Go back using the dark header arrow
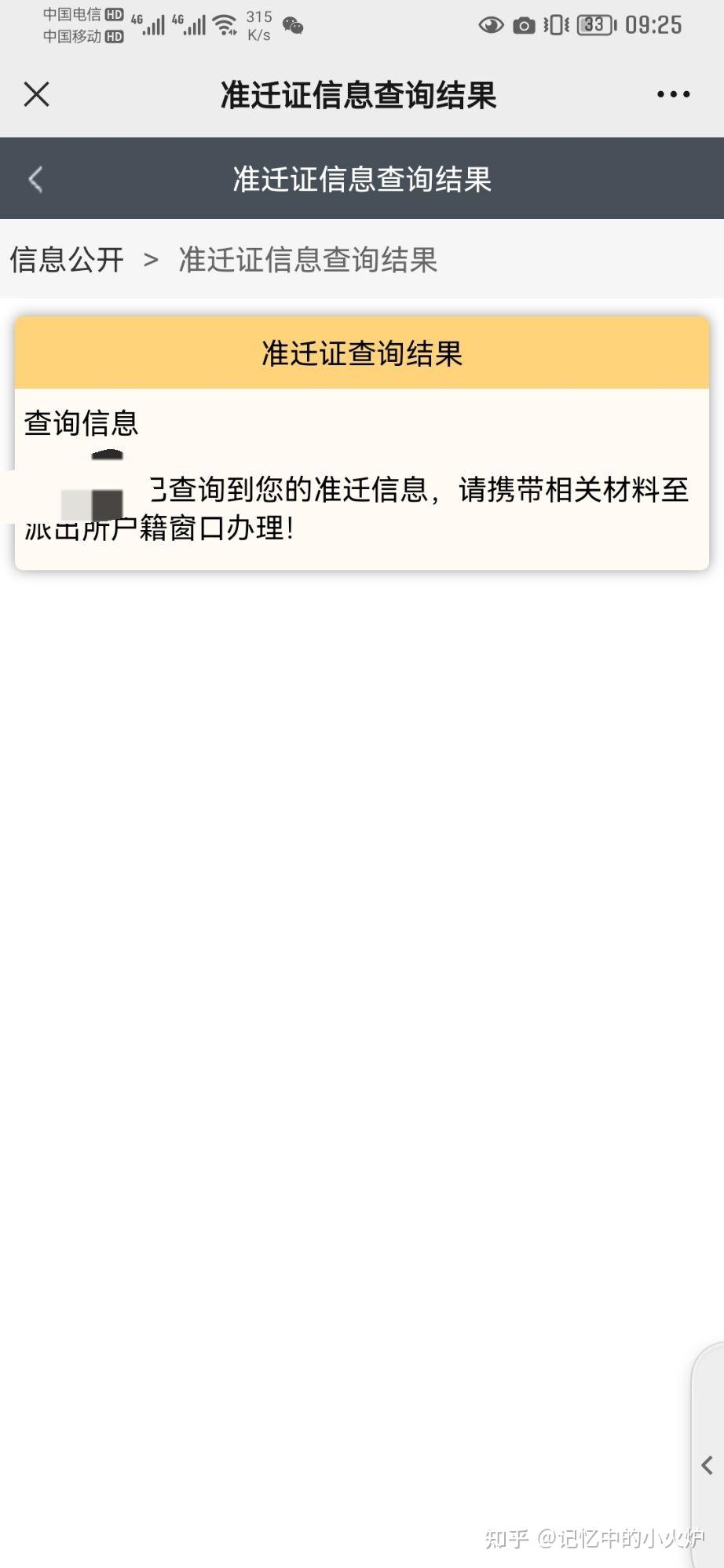 pyautogui.click(x=35, y=179)
